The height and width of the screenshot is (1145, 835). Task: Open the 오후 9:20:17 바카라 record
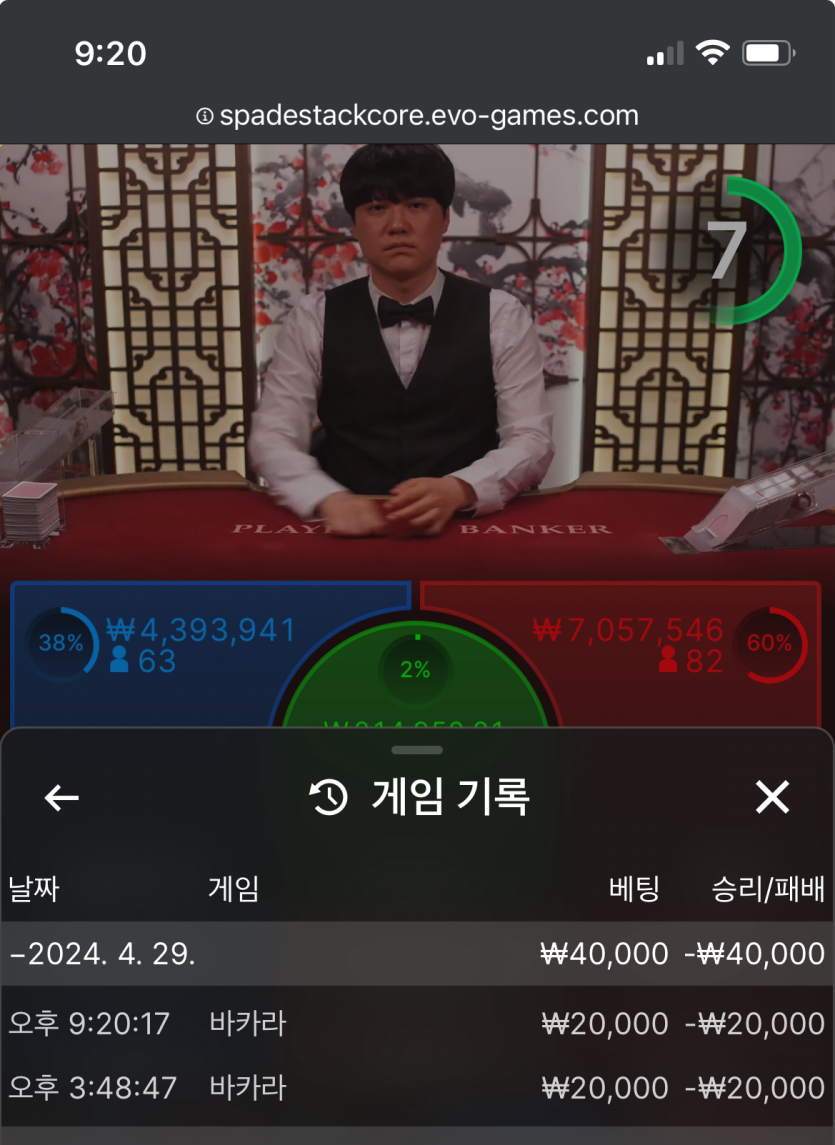point(416,1023)
